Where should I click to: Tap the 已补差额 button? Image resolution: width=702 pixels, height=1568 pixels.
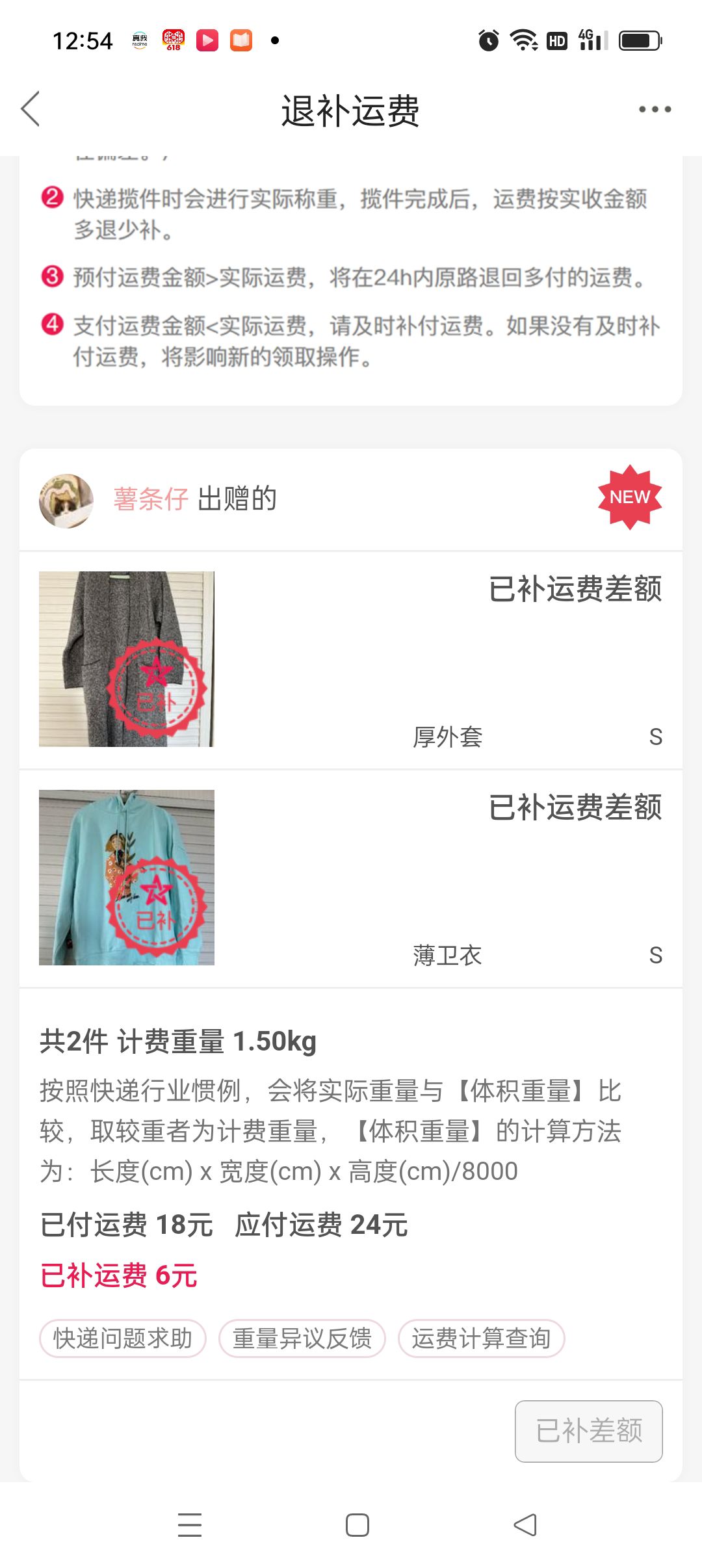pyautogui.click(x=589, y=1431)
